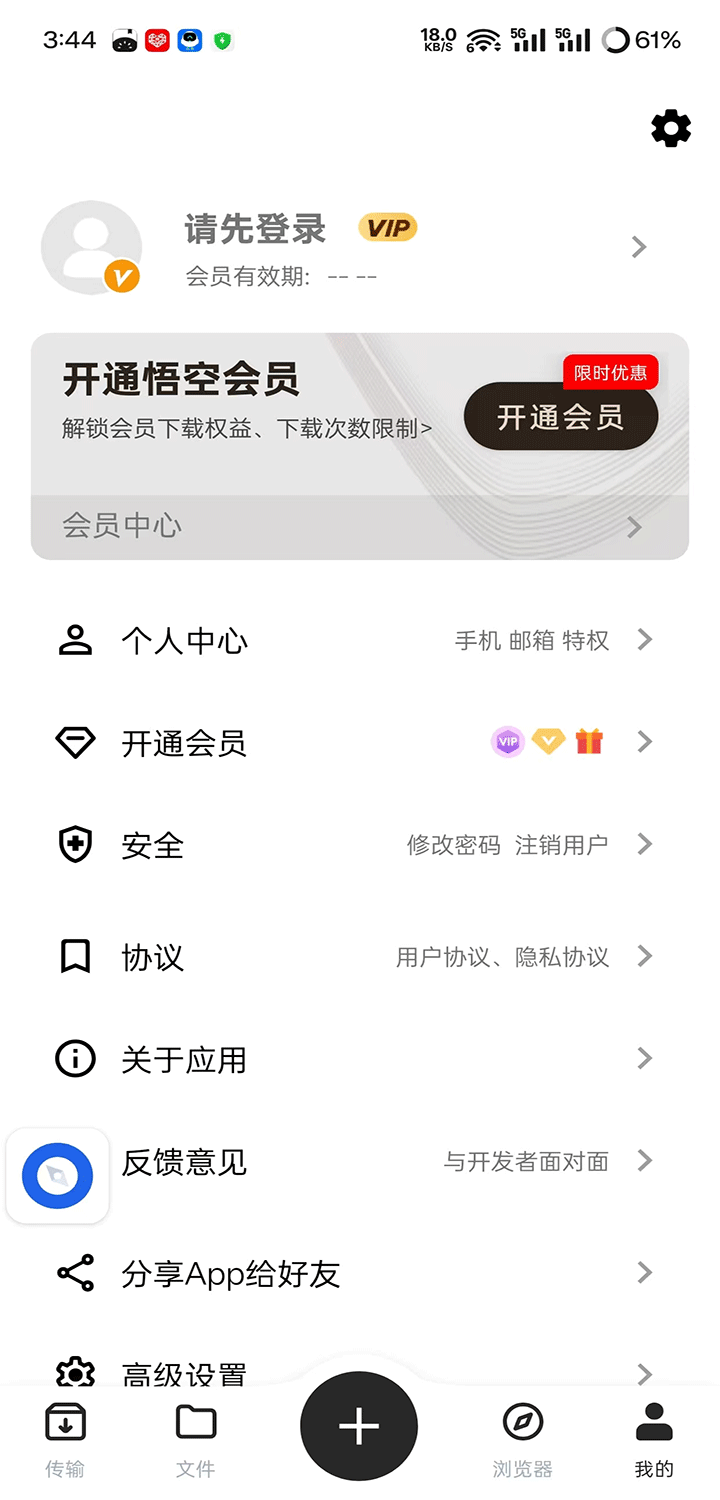Open the 安全 security settings
Image resolution: width=720 pixels, height=1500 pixels.
359,845
